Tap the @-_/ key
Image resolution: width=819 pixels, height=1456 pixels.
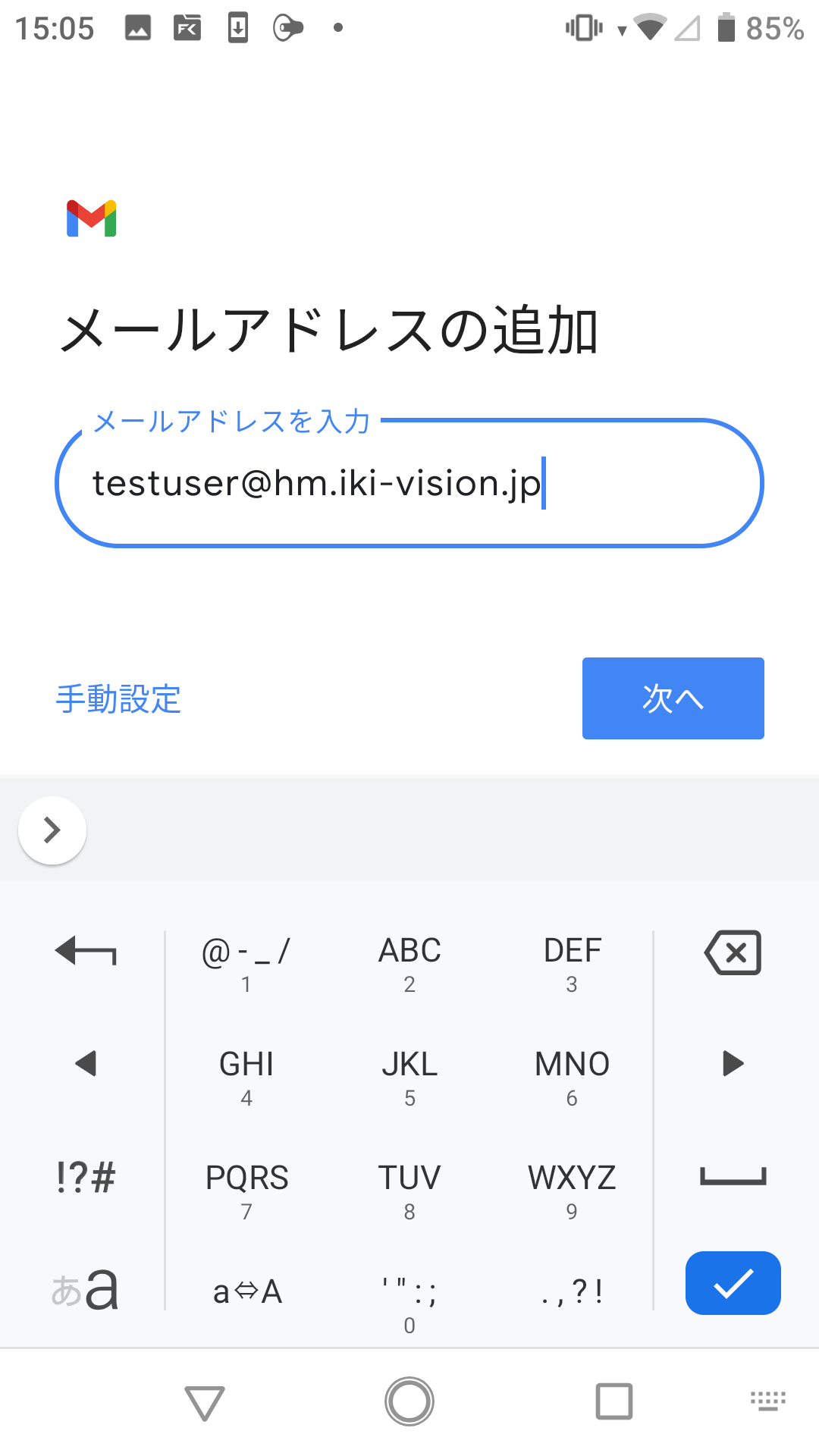tap(247, 963)
